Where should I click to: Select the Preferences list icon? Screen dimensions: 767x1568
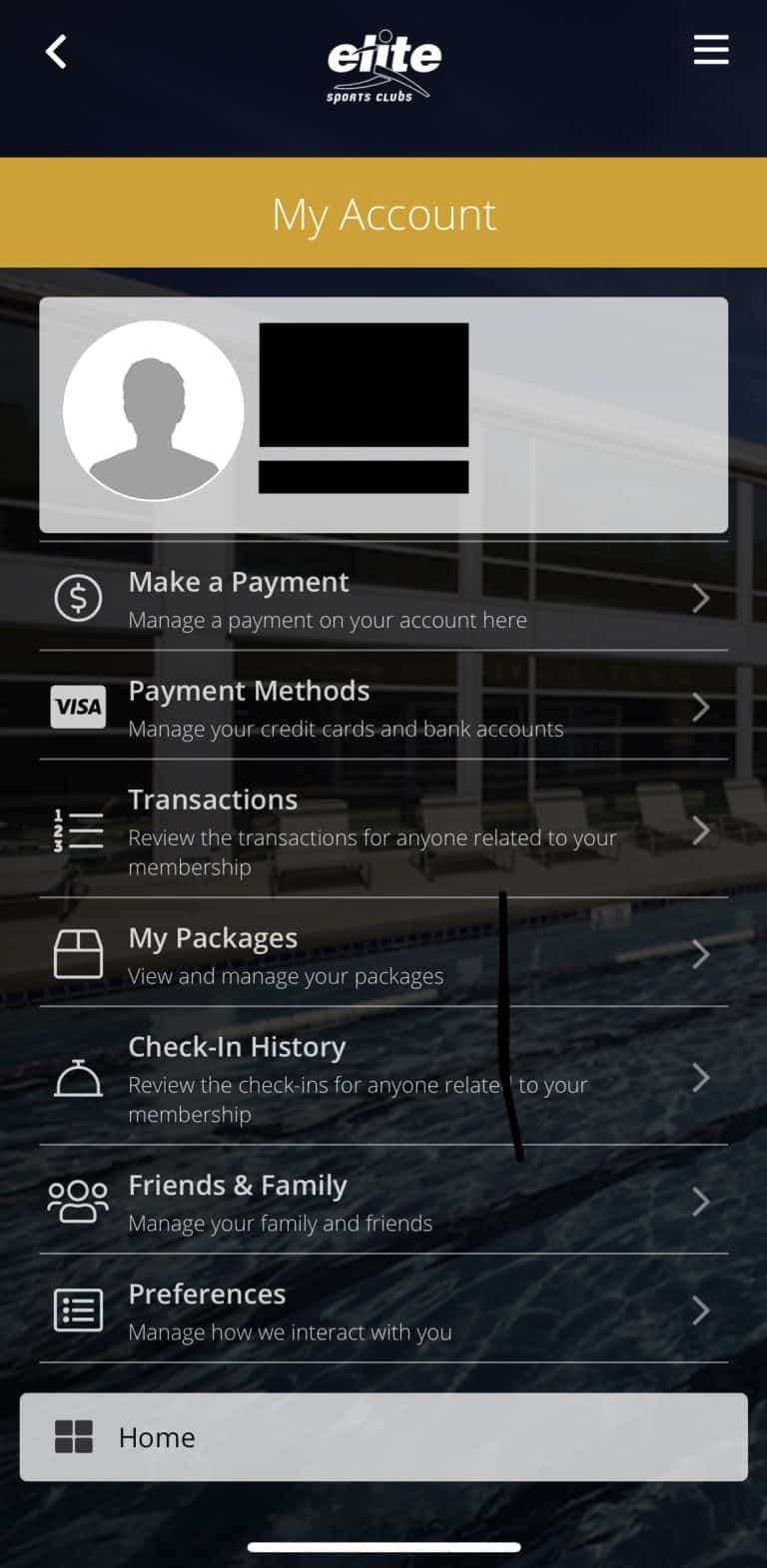coord(78,1310)
